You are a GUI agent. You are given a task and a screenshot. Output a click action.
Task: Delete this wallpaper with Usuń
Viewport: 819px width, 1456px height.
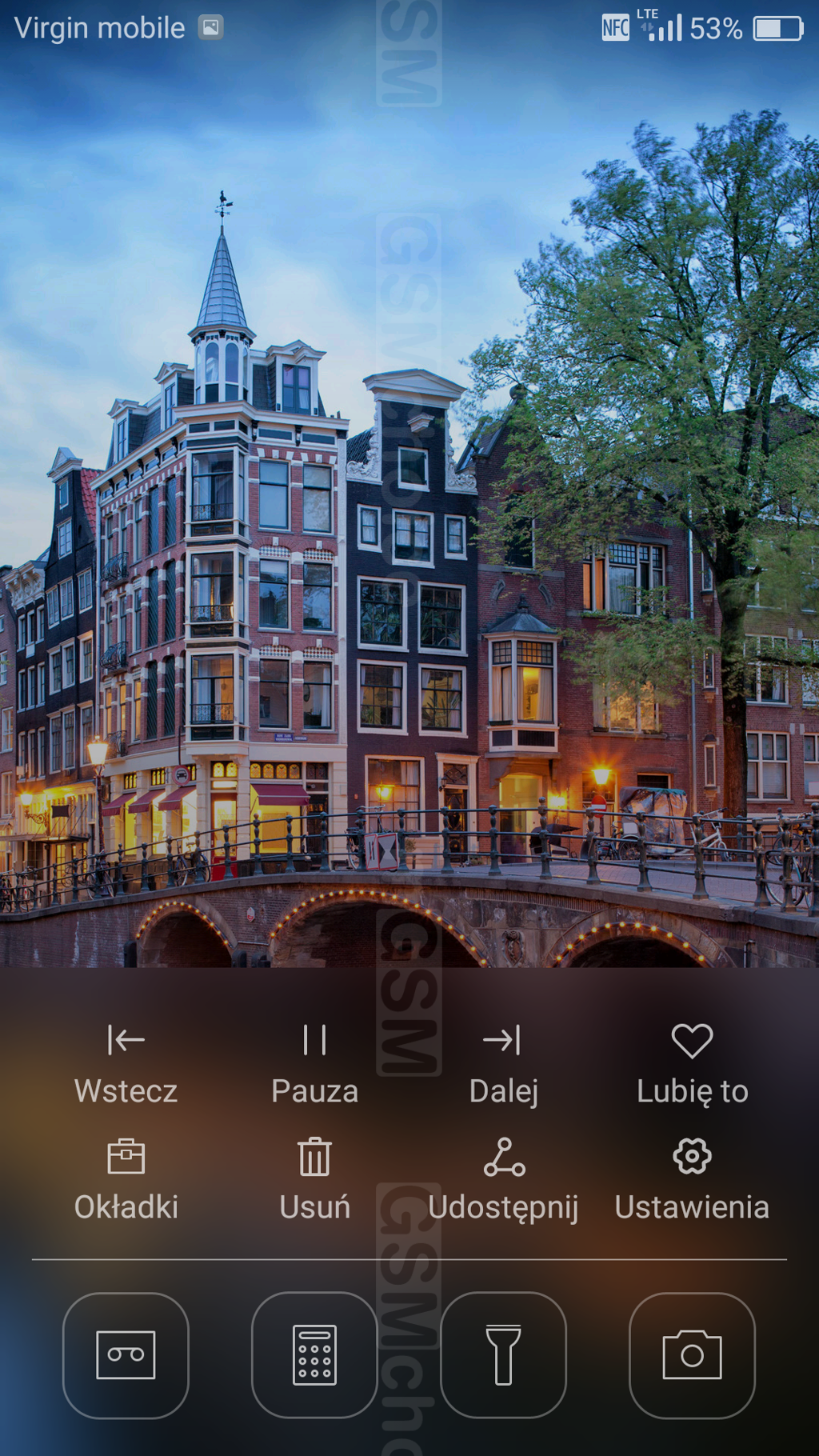point(314,1179)
